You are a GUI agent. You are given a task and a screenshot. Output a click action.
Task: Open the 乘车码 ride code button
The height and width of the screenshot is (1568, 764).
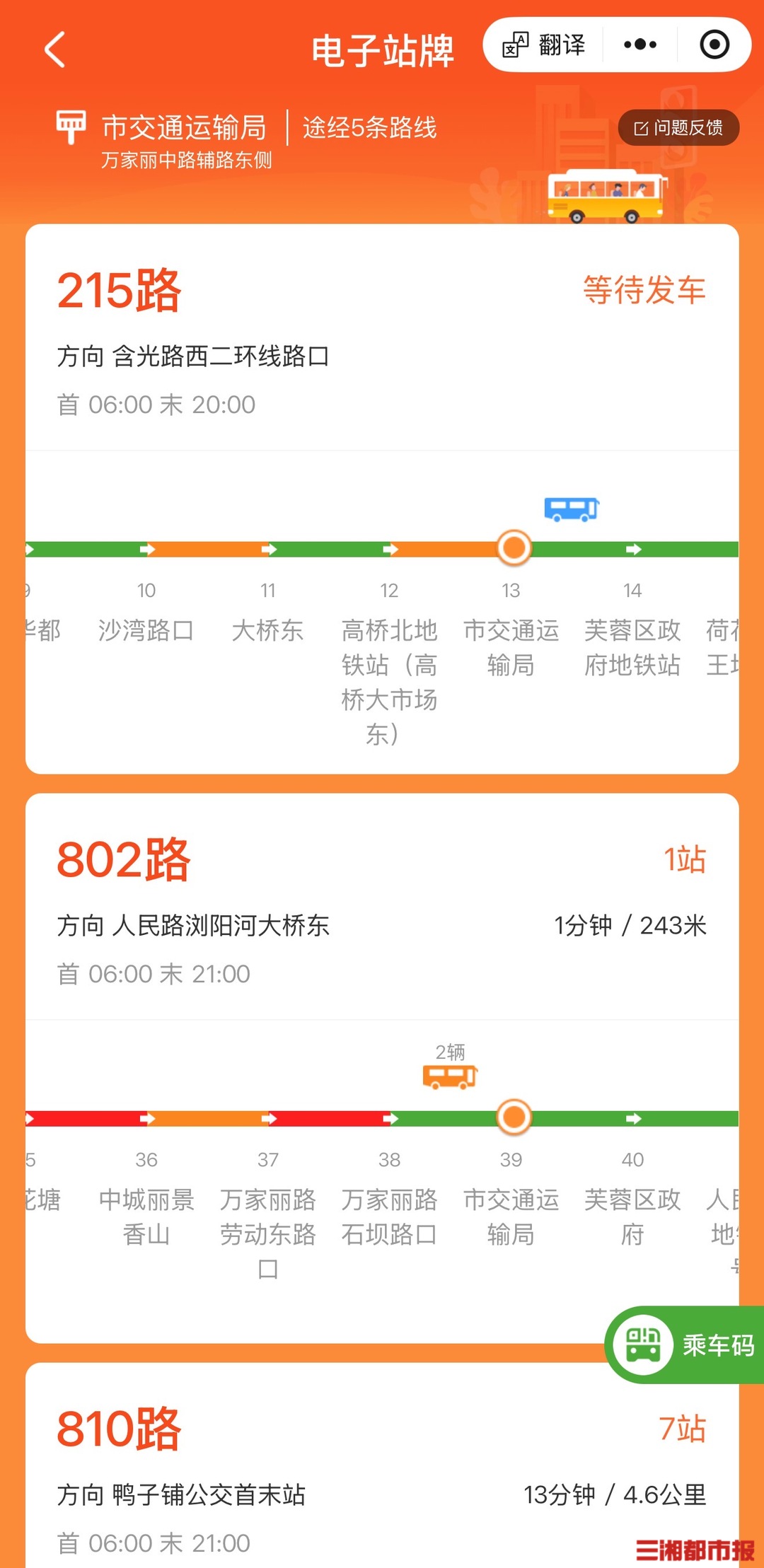pyautogui.click(x=685, y=1345)
